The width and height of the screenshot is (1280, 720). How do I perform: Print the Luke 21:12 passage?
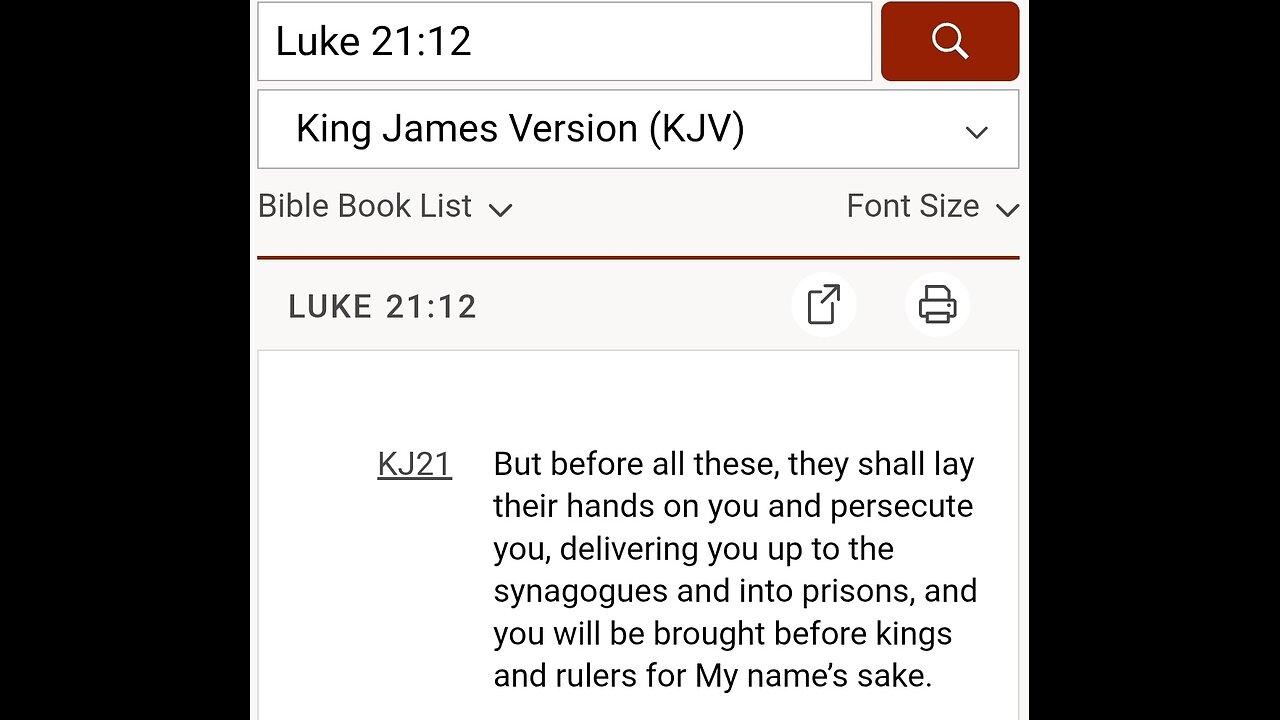pyautogui.click(x=937, y=304)
